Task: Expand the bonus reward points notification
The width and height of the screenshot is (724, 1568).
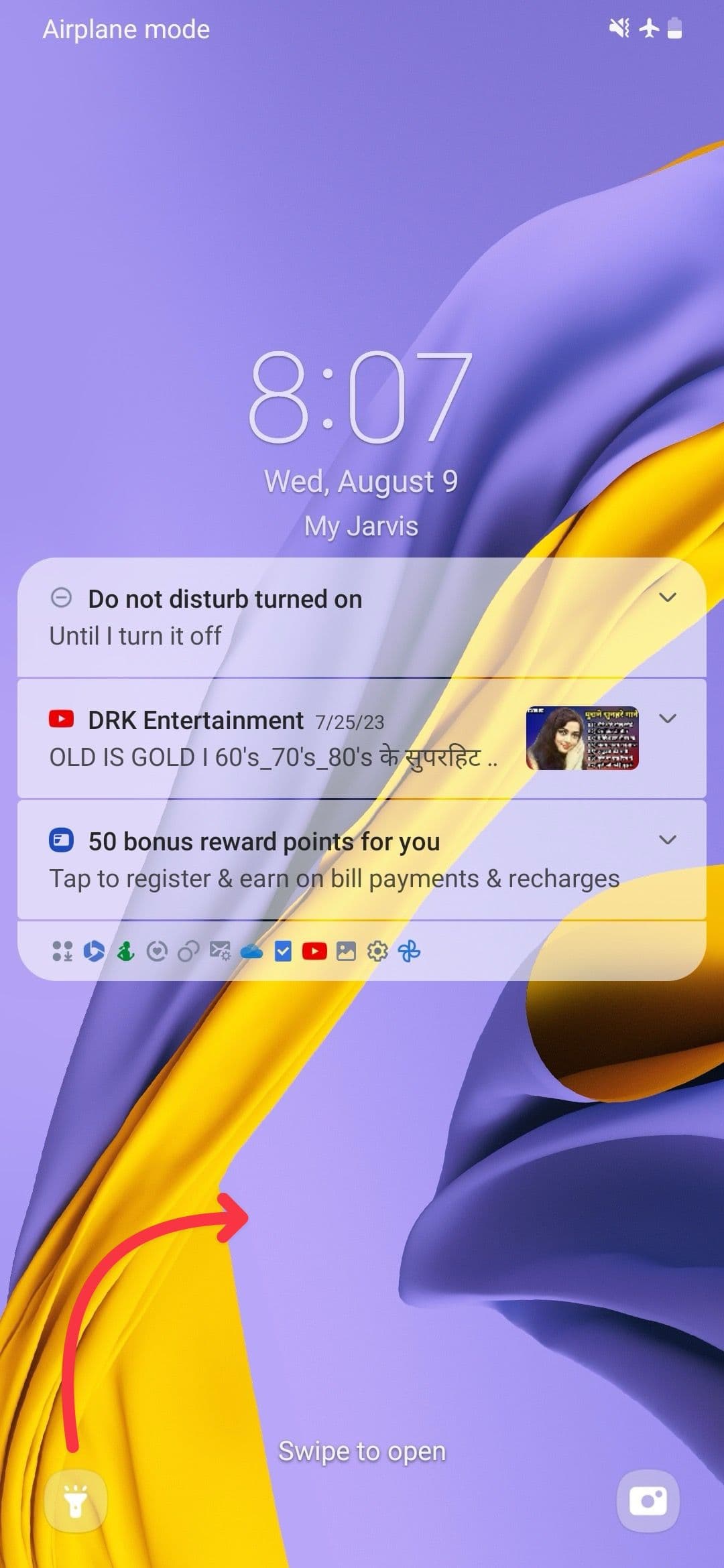Action: (x=667, y=840)
